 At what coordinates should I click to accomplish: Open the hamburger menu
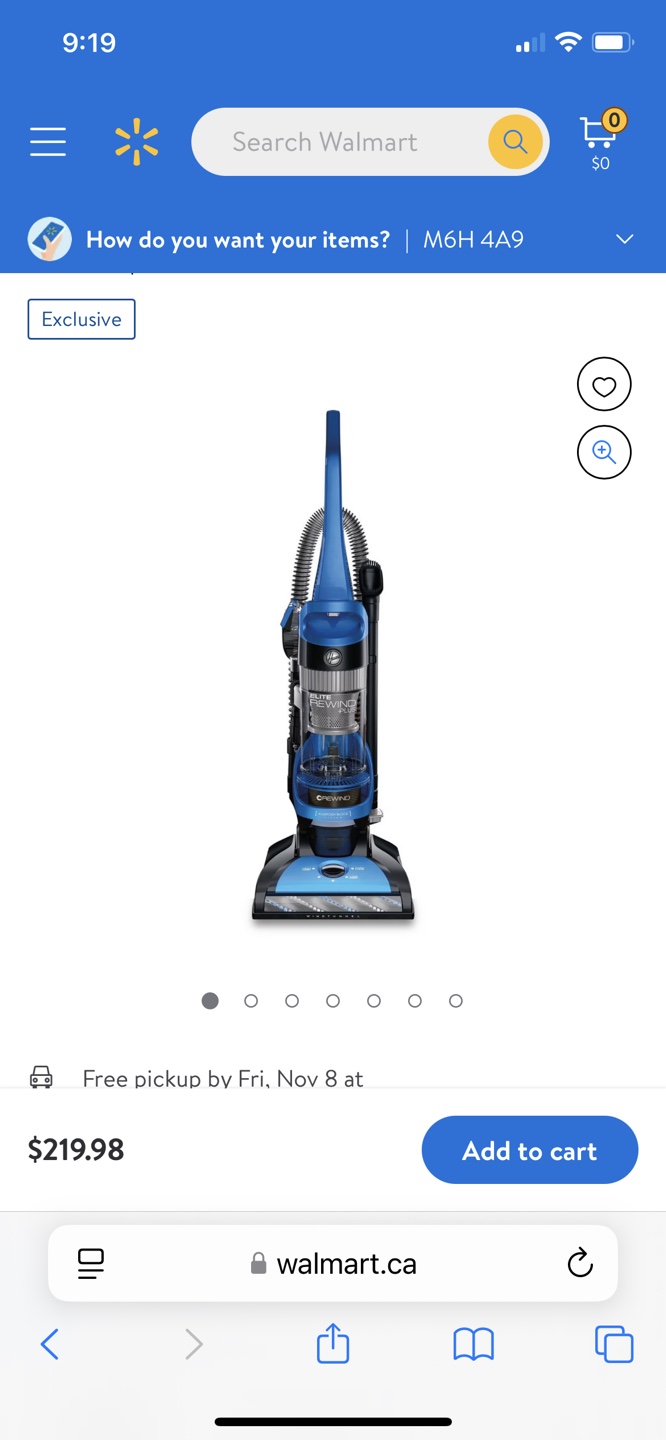click(48, 142)
